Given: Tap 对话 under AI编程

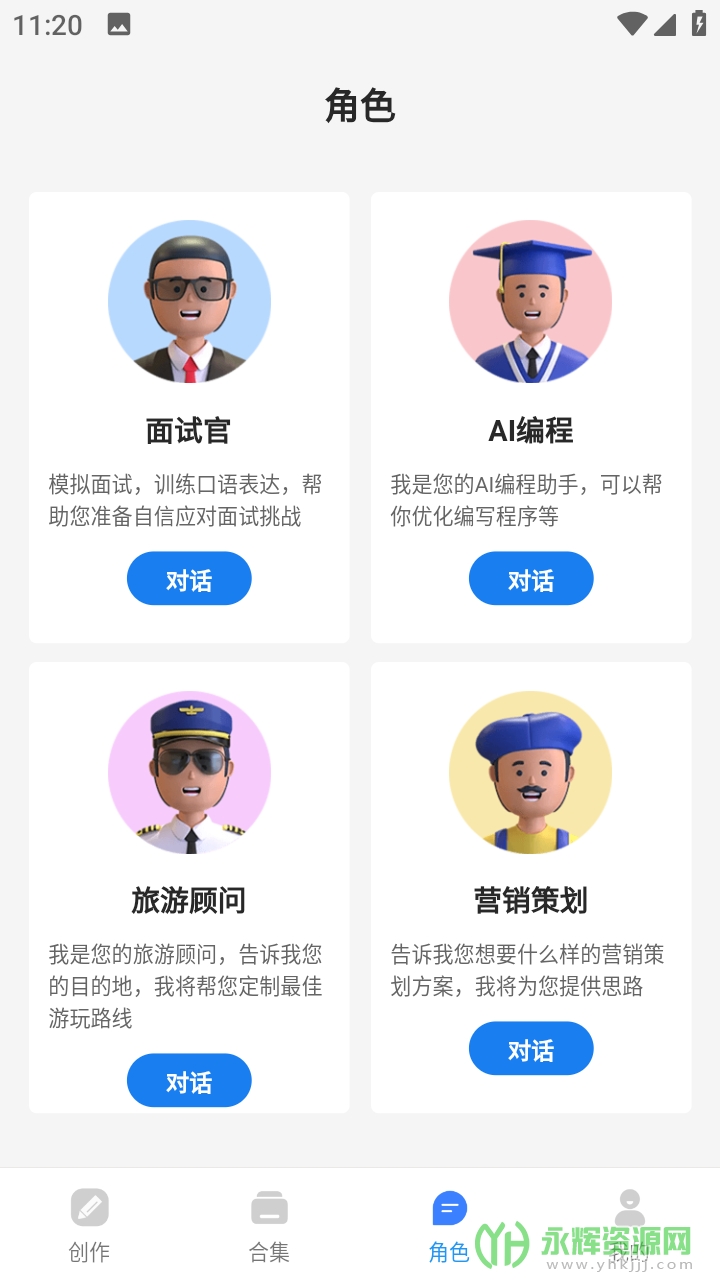Looking at the screenshot, I should click(531, 579).
